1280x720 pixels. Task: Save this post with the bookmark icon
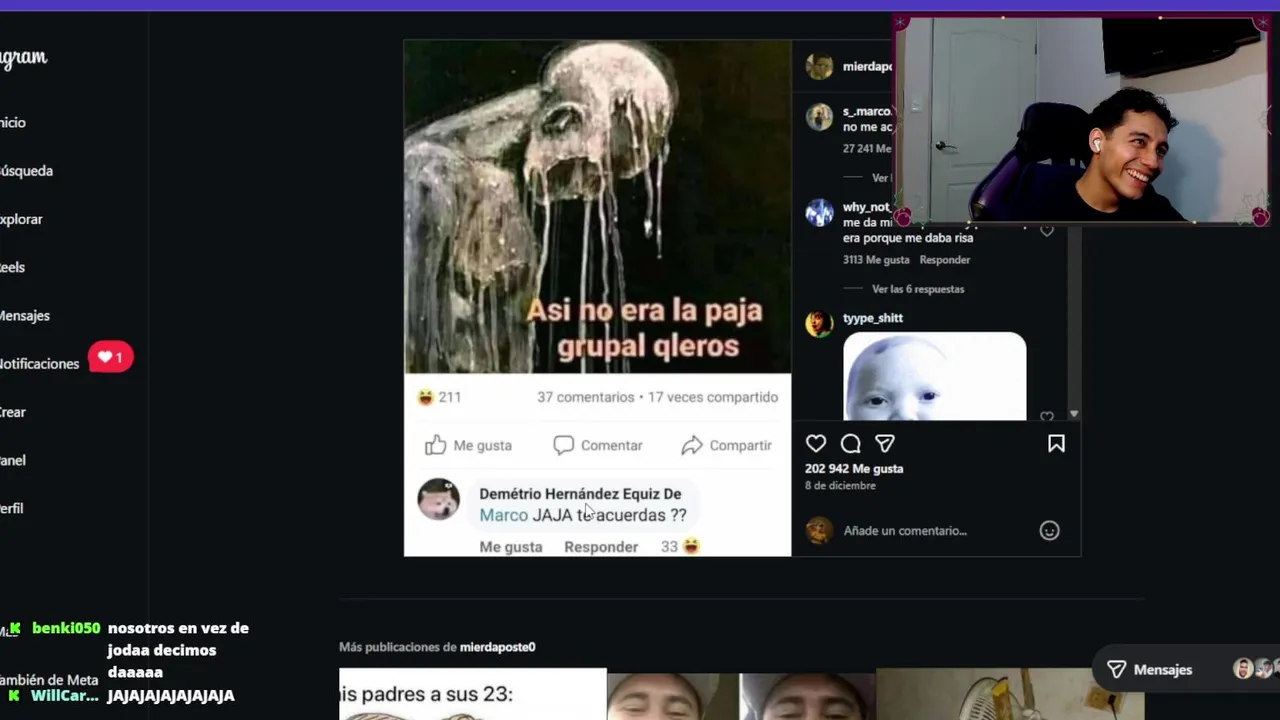tap(1056, 444)
